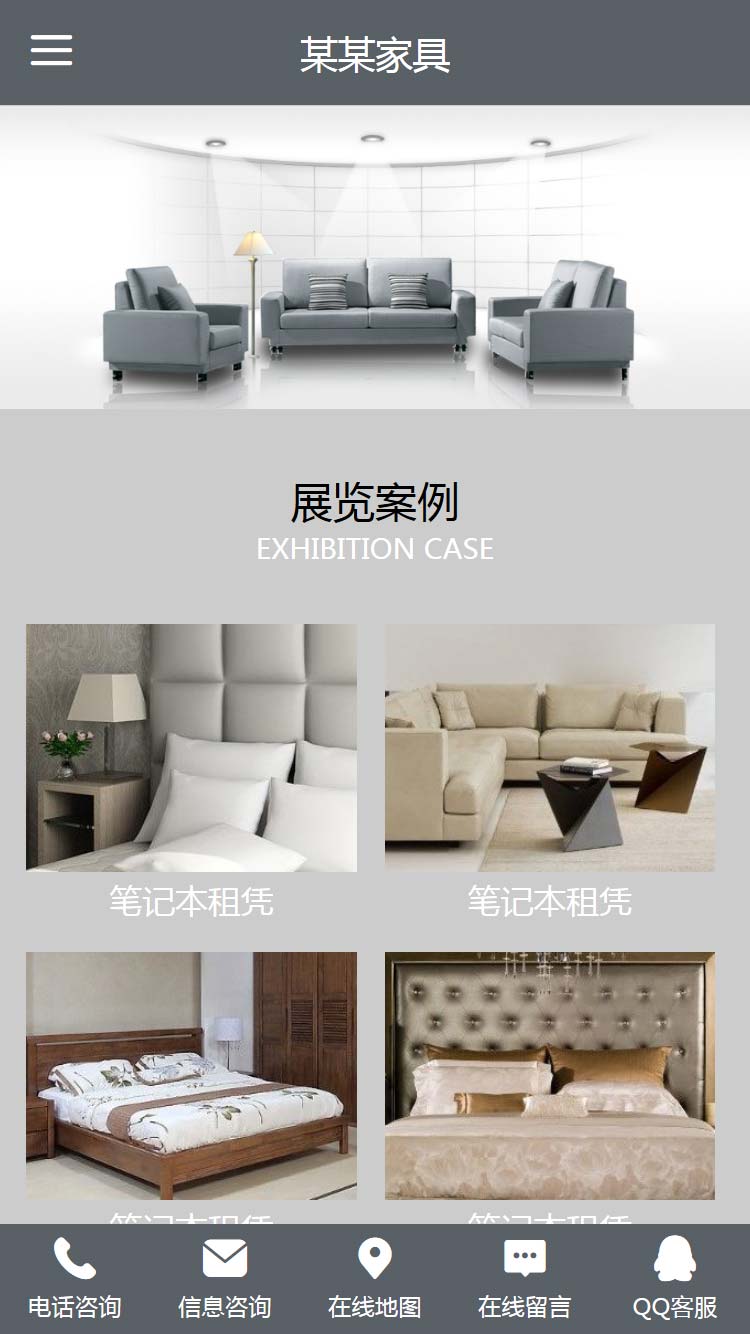Screen dimensions: 750x1334
Task: Open 信息咨询 message consultation
Action: pos(225,1279)
